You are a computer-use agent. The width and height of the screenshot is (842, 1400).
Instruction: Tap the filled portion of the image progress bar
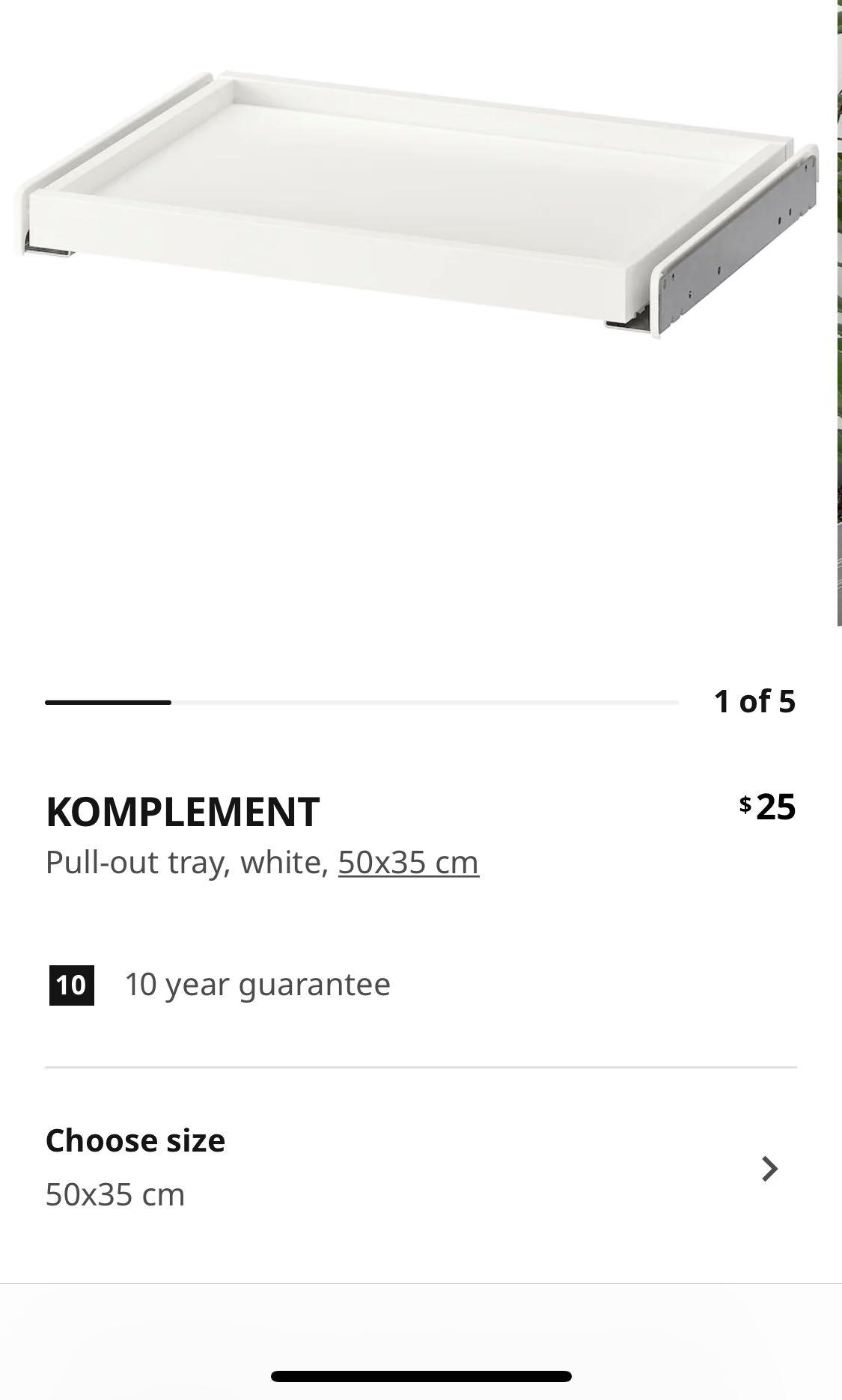pos(109,703)
